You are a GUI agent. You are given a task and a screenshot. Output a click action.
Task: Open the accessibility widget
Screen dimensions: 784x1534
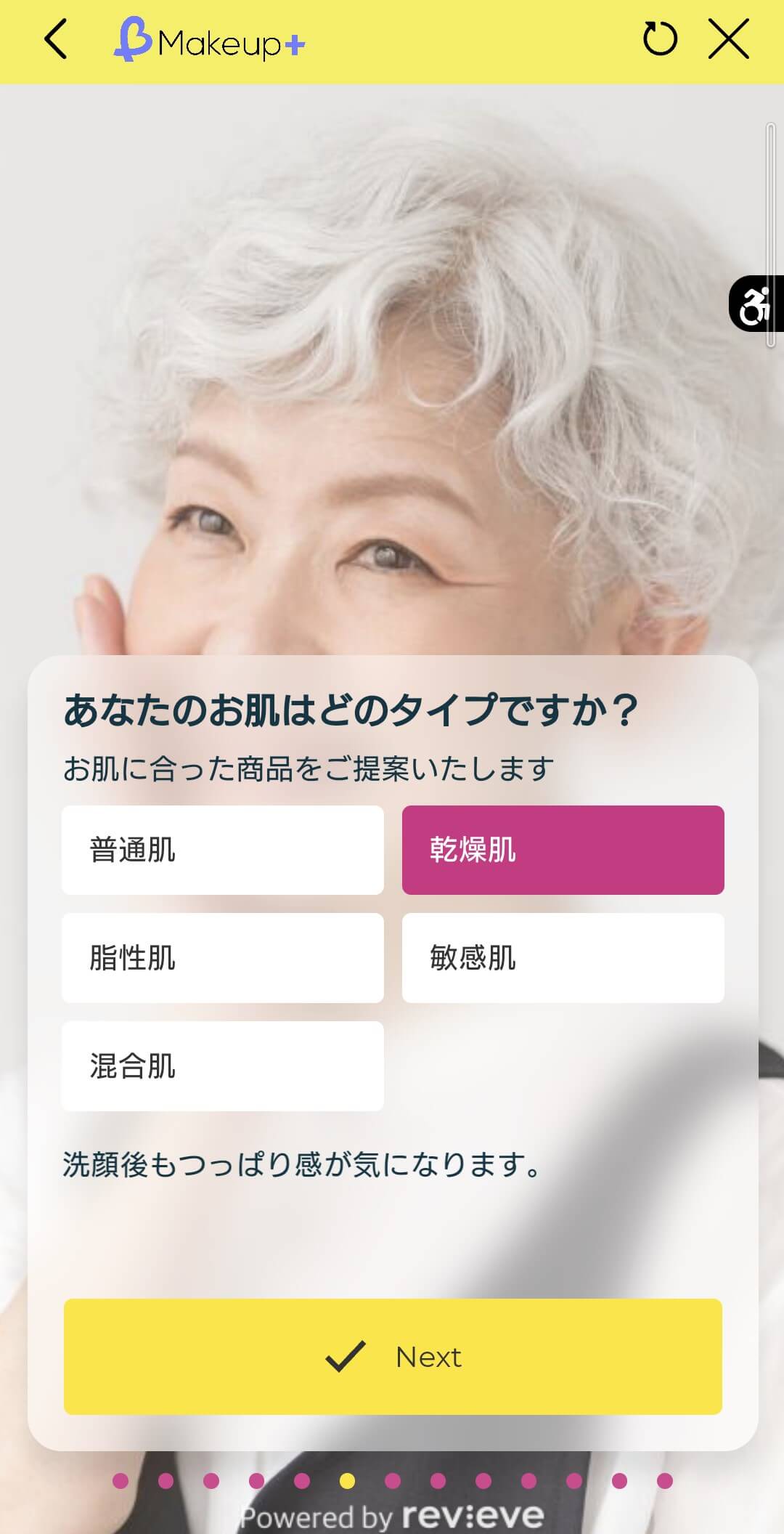pos(756,304)
